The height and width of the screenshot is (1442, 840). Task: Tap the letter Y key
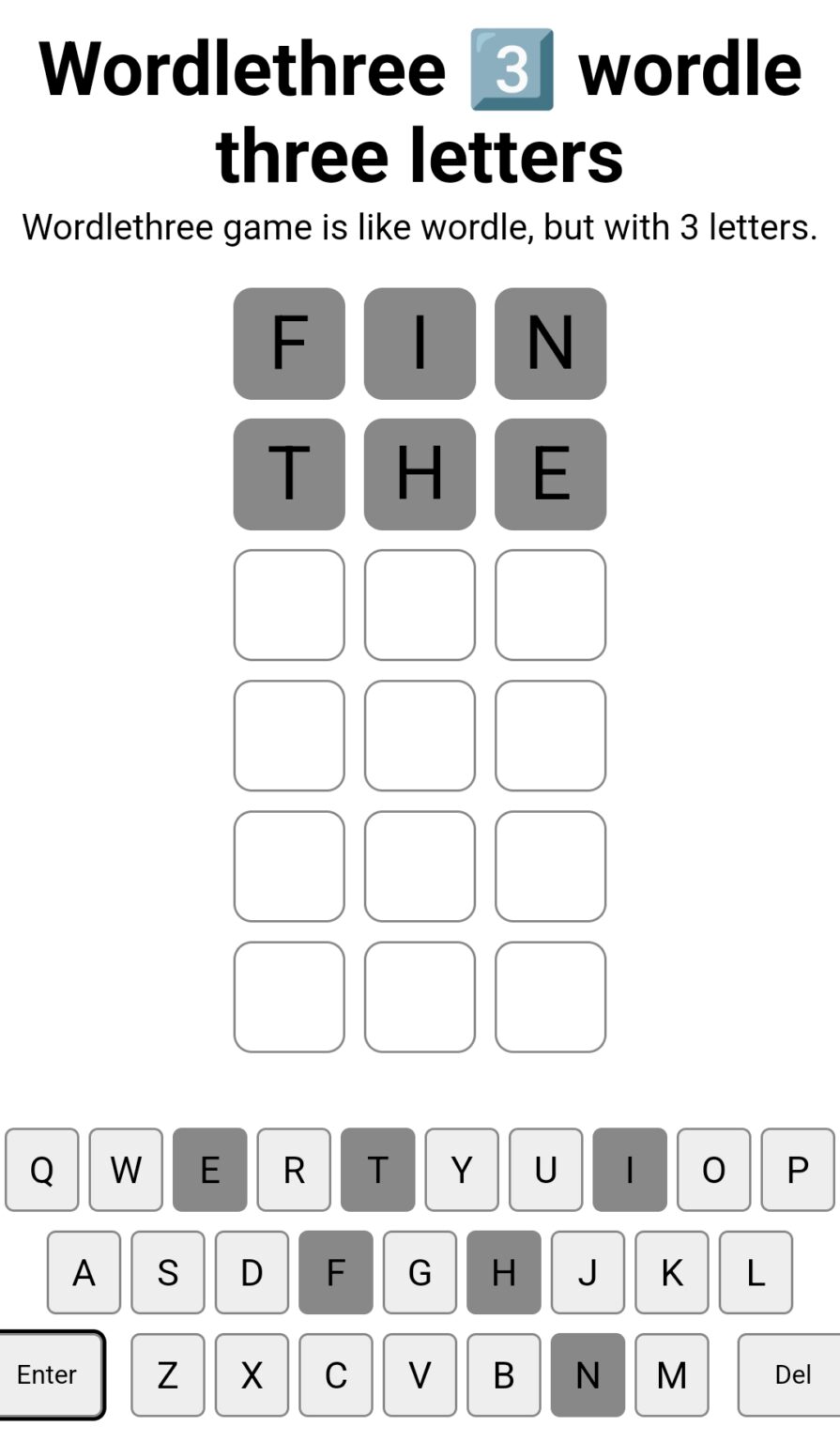(462, 1170)
